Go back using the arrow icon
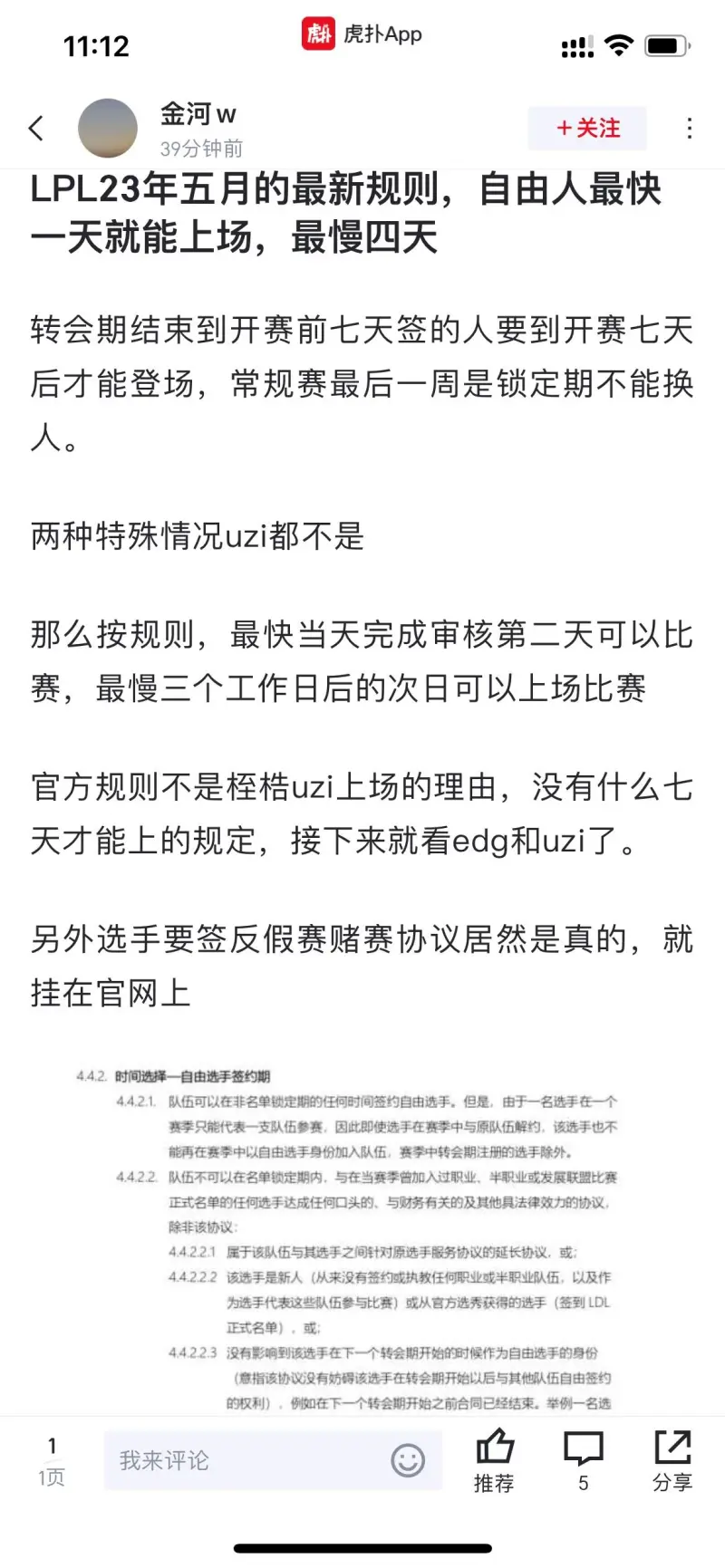This screenshot has height=1568, width=725. [x=36, y=128]
